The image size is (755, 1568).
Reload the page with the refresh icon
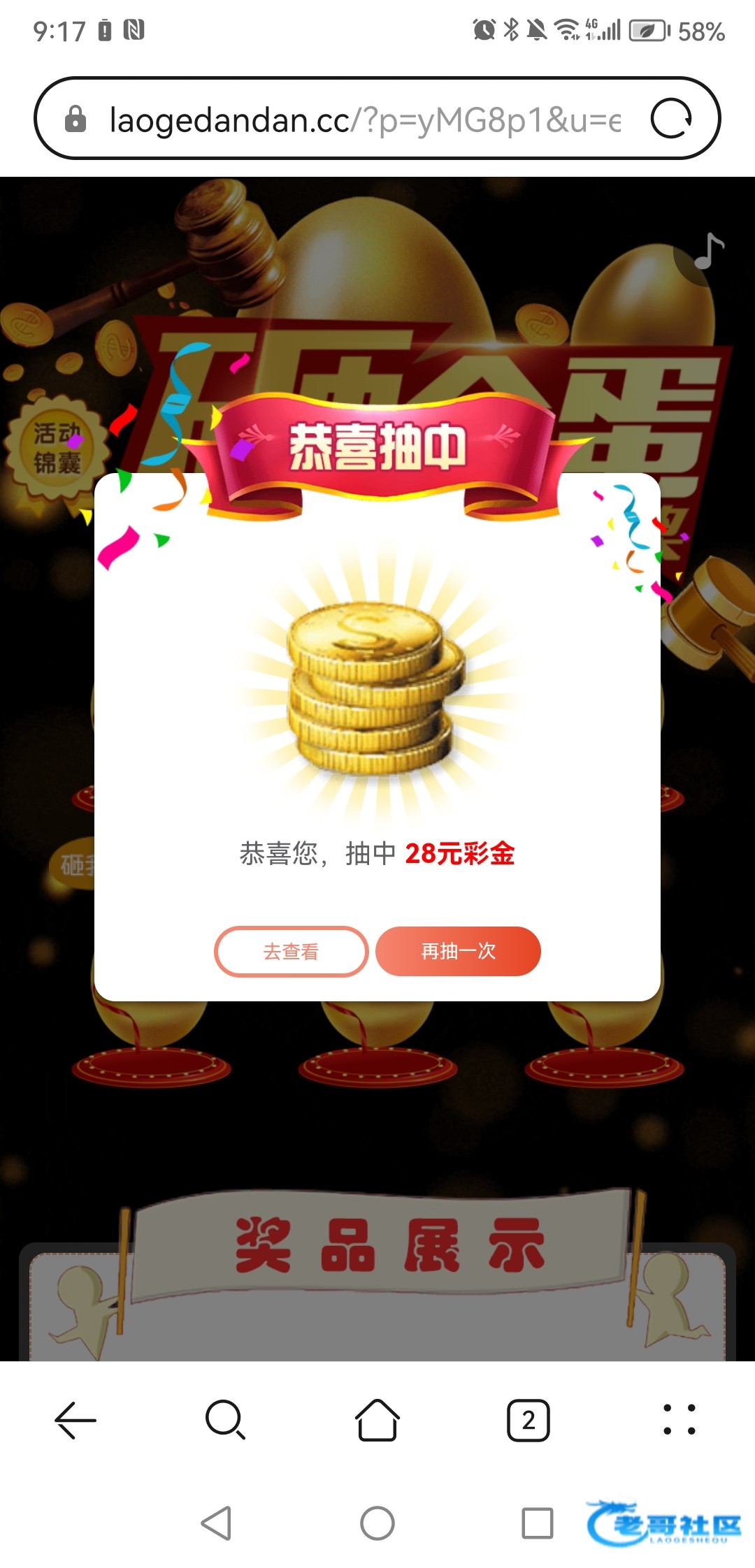coord(671,119)
